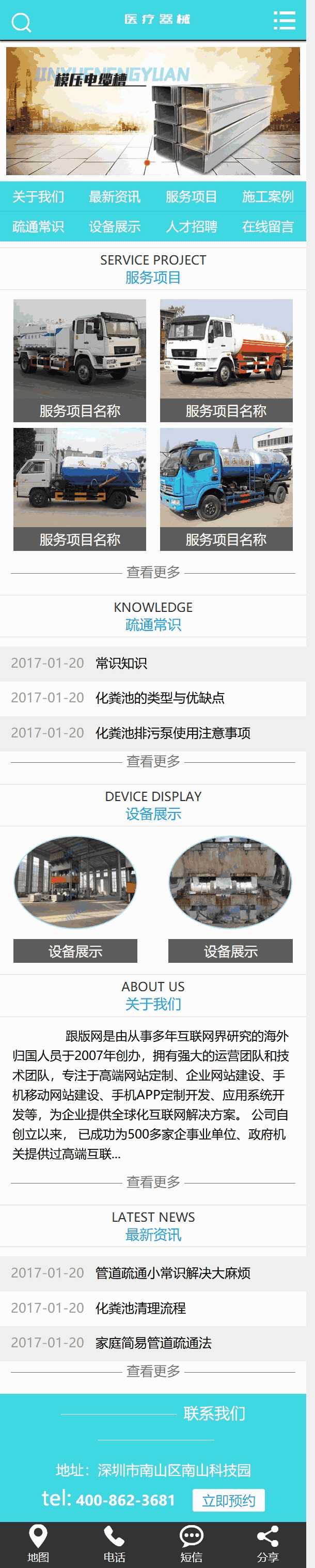Open 人才招聘 nav item

tap(191, 226)
